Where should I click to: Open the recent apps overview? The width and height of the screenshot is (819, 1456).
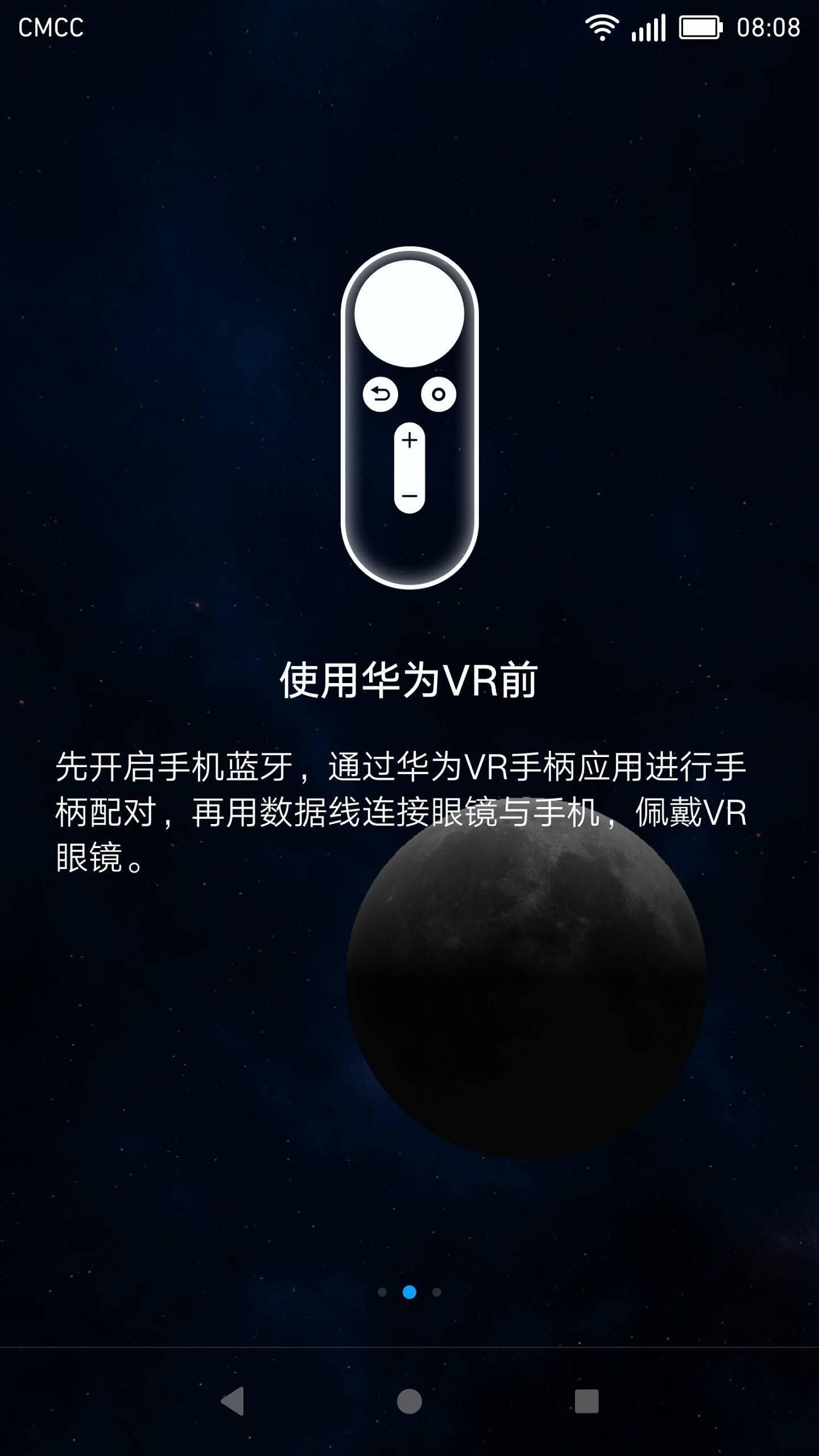[586, 1401]
